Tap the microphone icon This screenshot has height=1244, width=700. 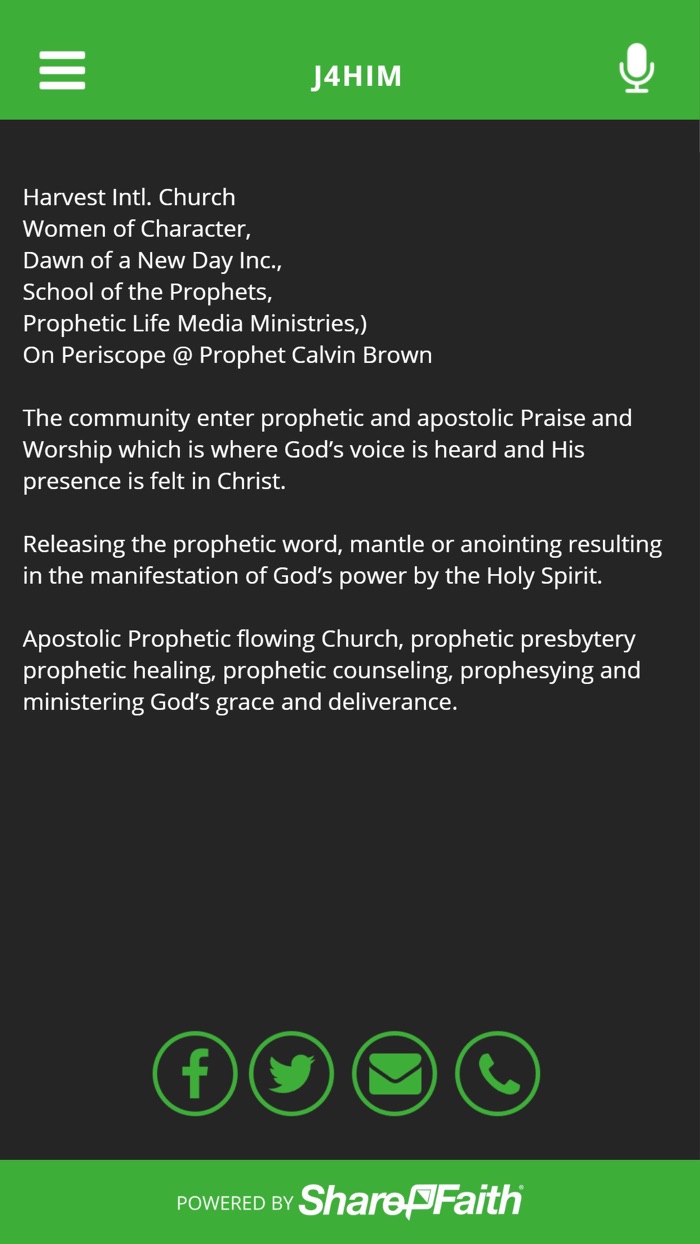pyautogui.click(x=636, y=69)
